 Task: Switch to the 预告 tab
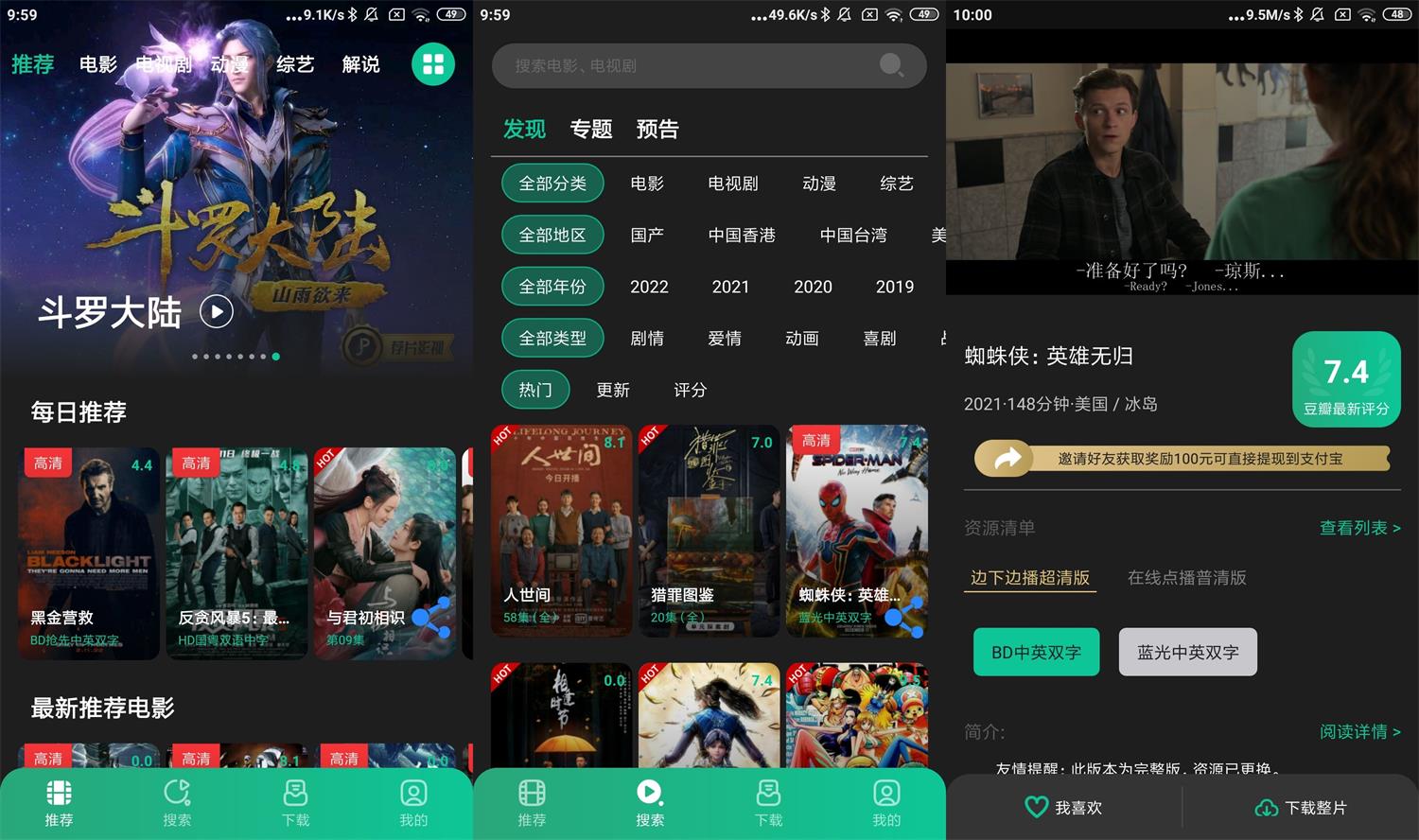pos(657,129)
